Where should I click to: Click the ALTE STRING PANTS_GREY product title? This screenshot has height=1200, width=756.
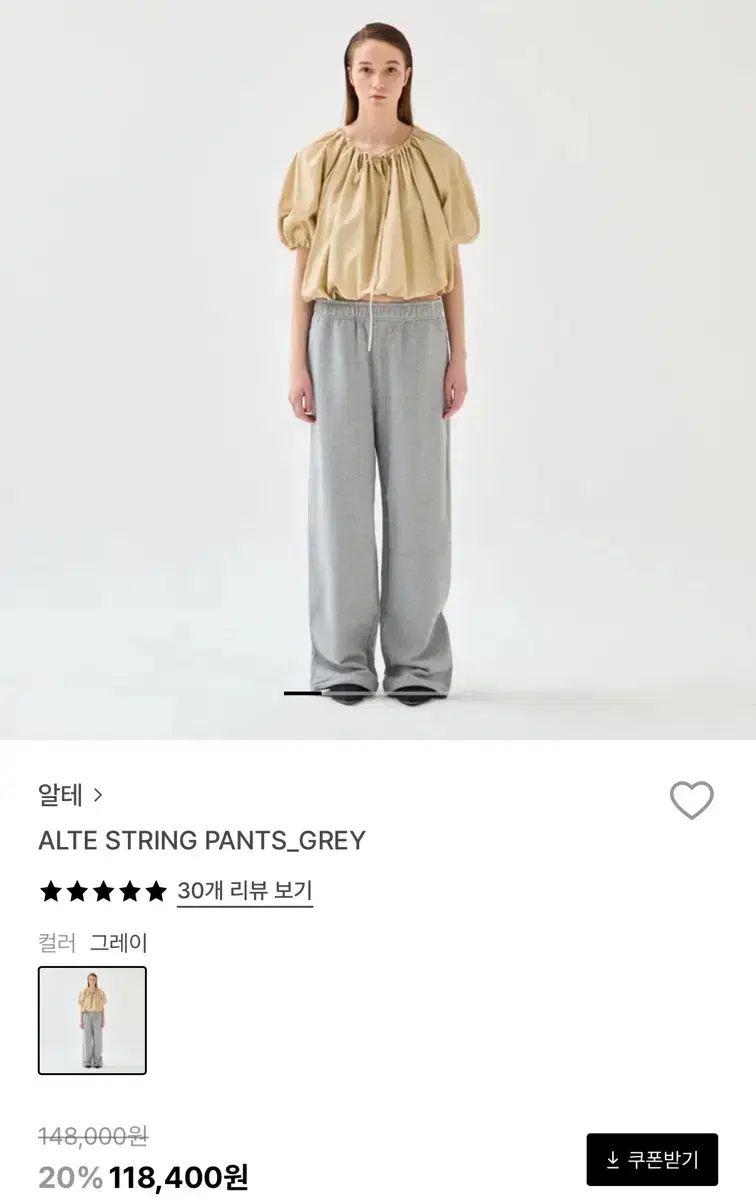coord(200,843)
